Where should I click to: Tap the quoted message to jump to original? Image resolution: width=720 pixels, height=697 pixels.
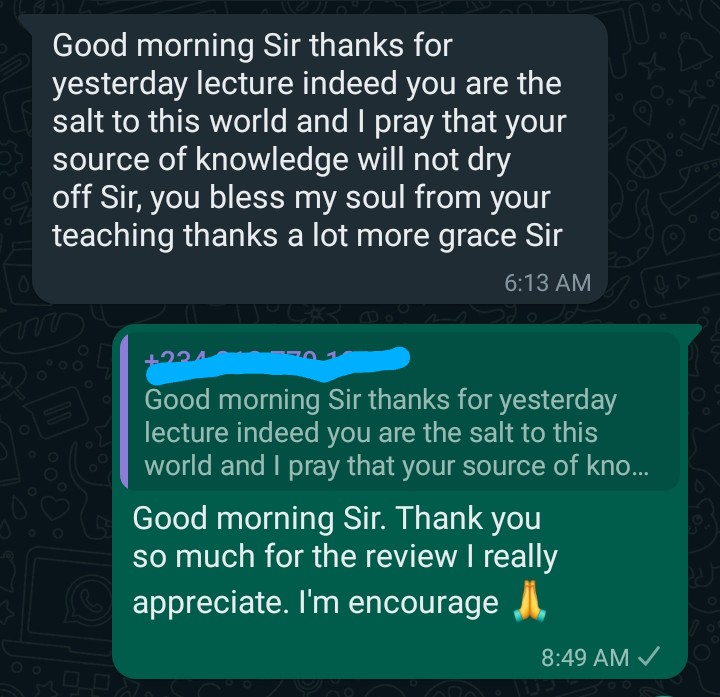coord(399,411)
